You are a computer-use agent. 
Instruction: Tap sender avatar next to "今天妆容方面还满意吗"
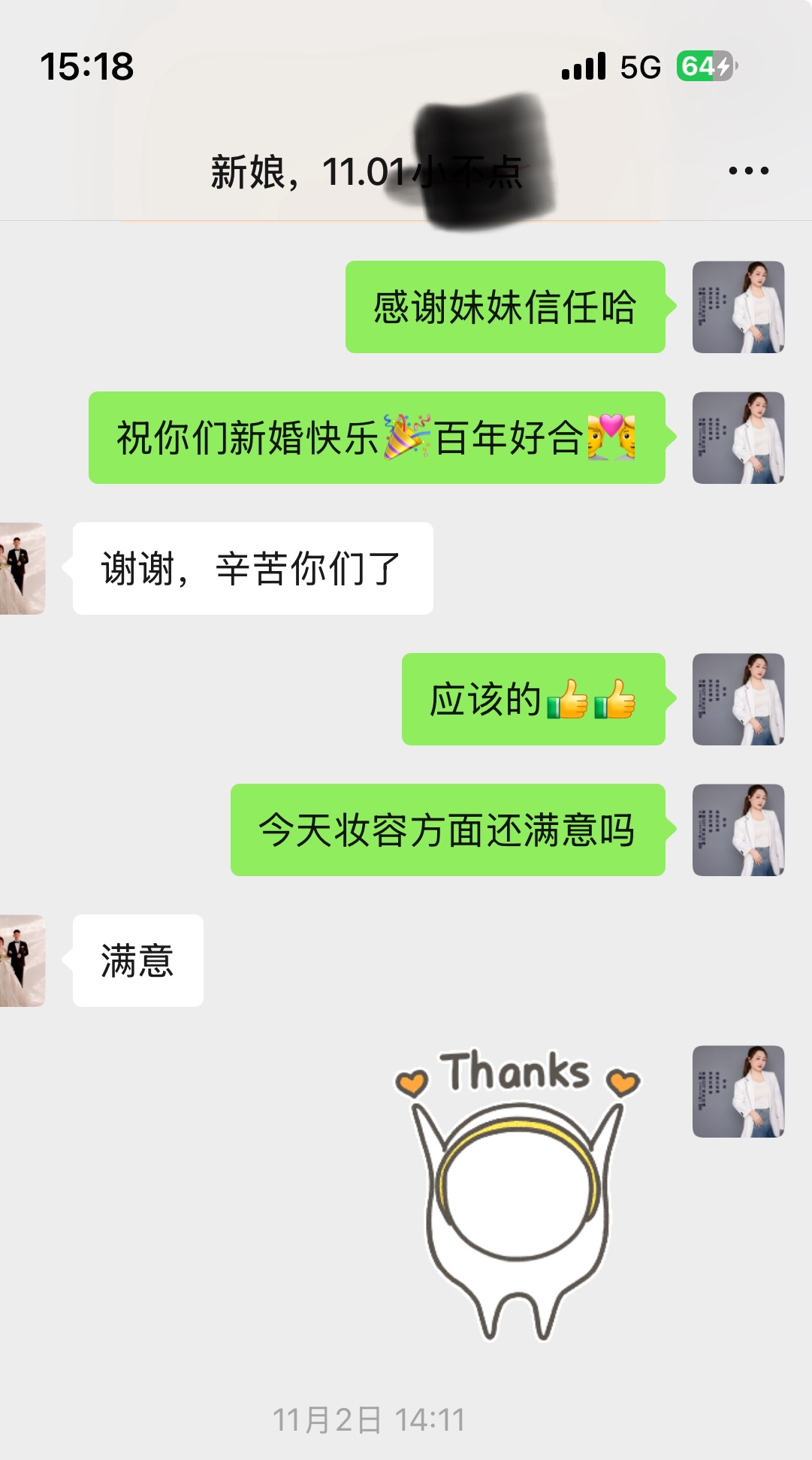(738, 830)
